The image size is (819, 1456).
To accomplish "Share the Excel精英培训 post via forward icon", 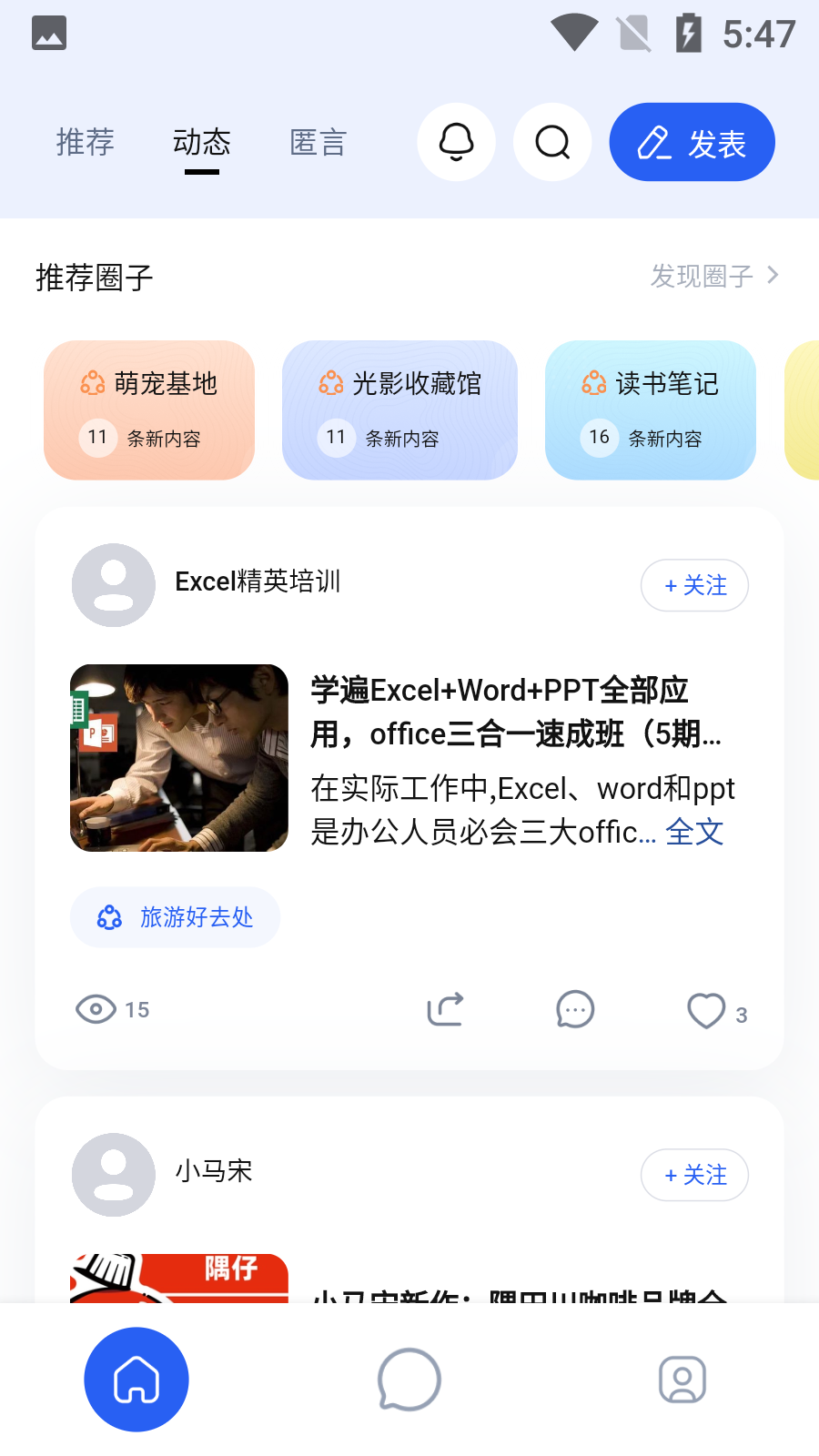I will pos(445,1009).
